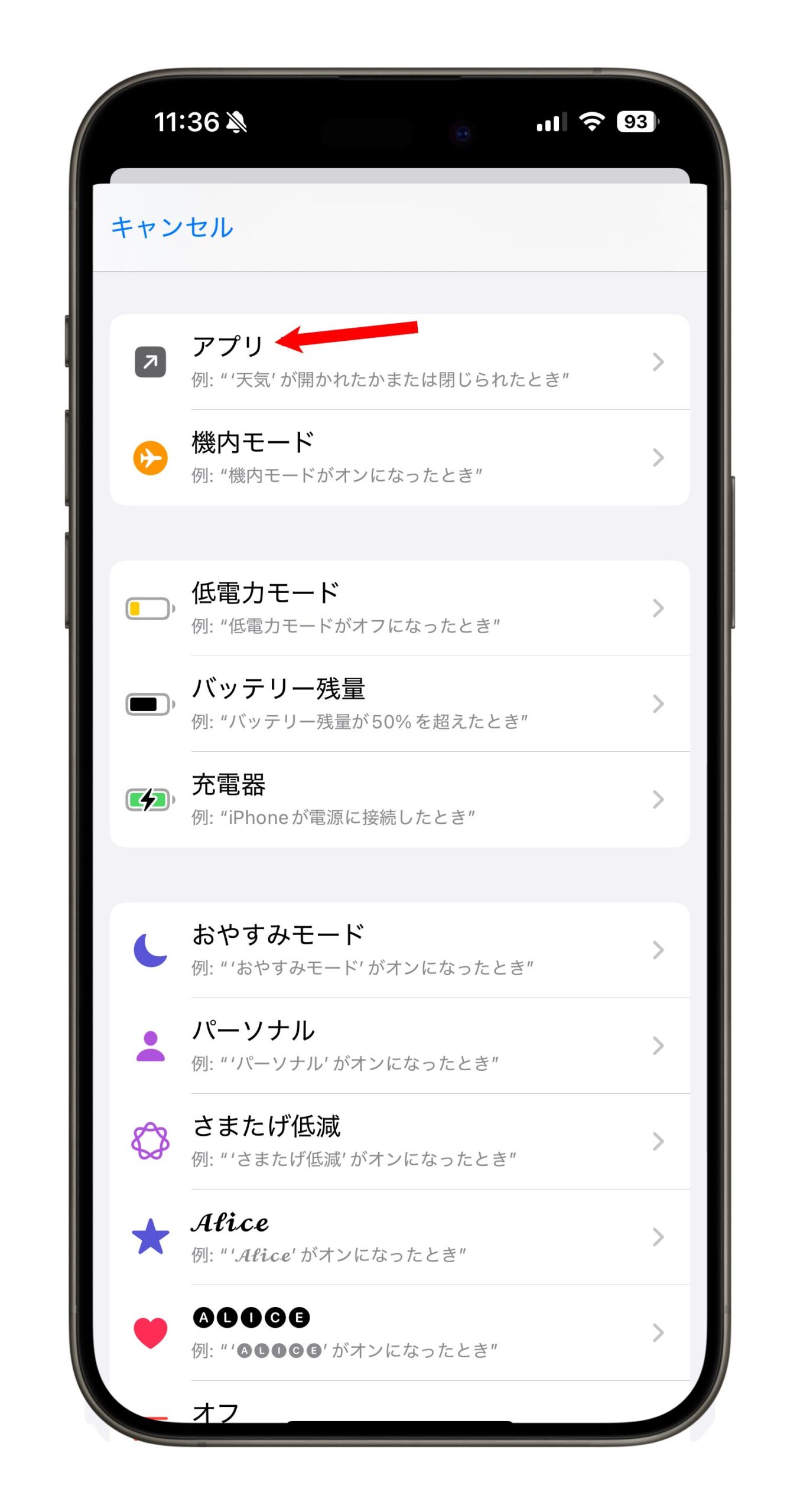This screenshot has height=1512, width=800.
Task: Select the 機内モード trigger
Action: 399,458
